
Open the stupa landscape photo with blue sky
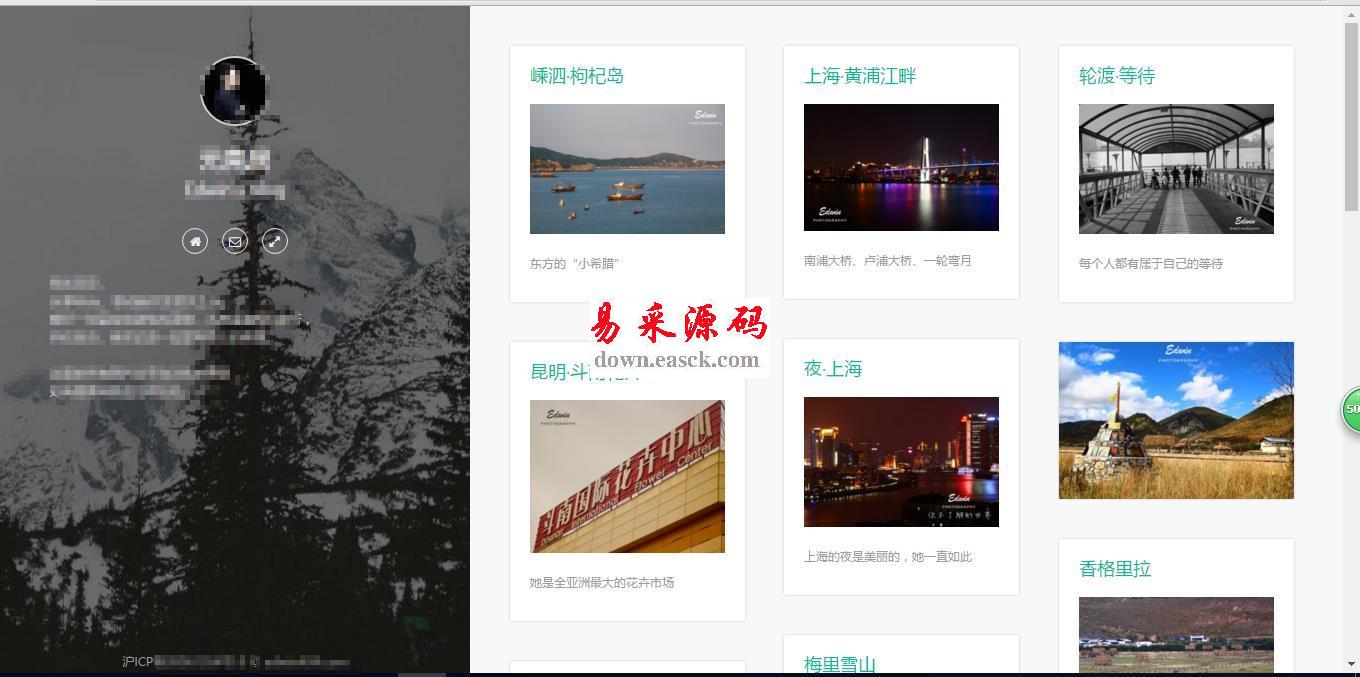click(x=1176, y=420)
